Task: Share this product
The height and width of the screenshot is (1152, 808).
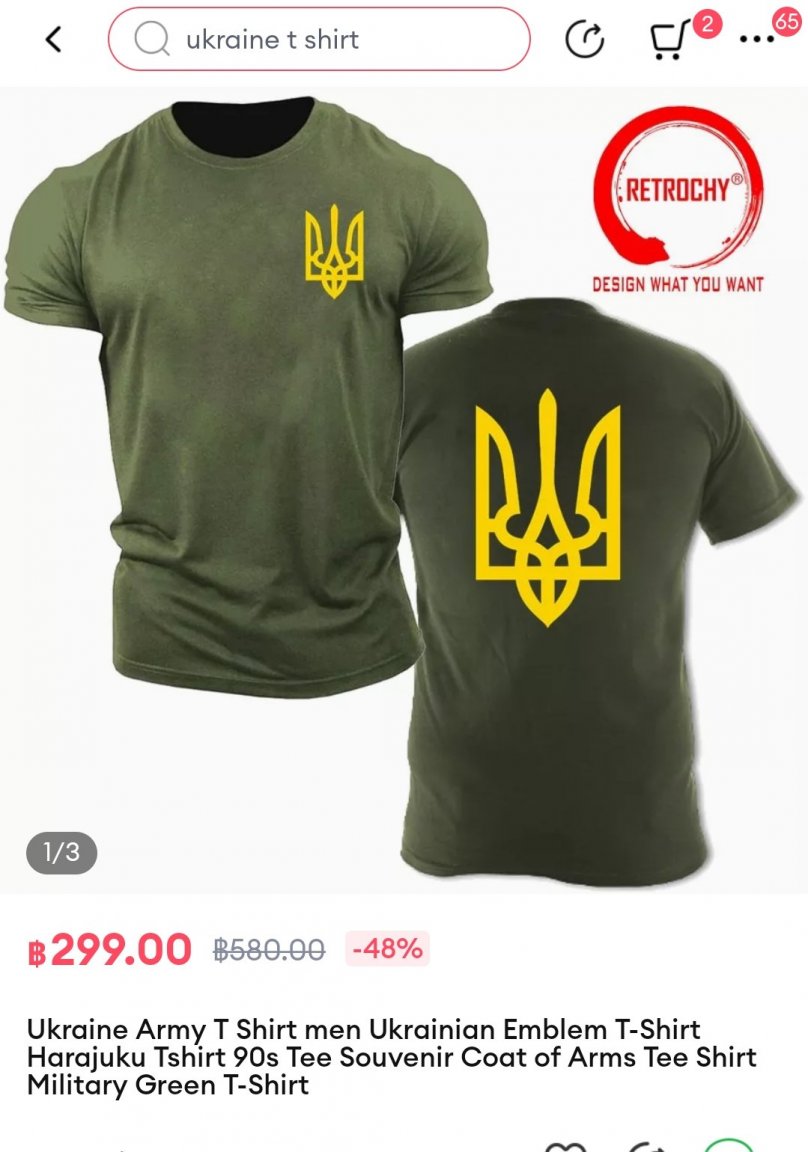Action: pos(585,40)
